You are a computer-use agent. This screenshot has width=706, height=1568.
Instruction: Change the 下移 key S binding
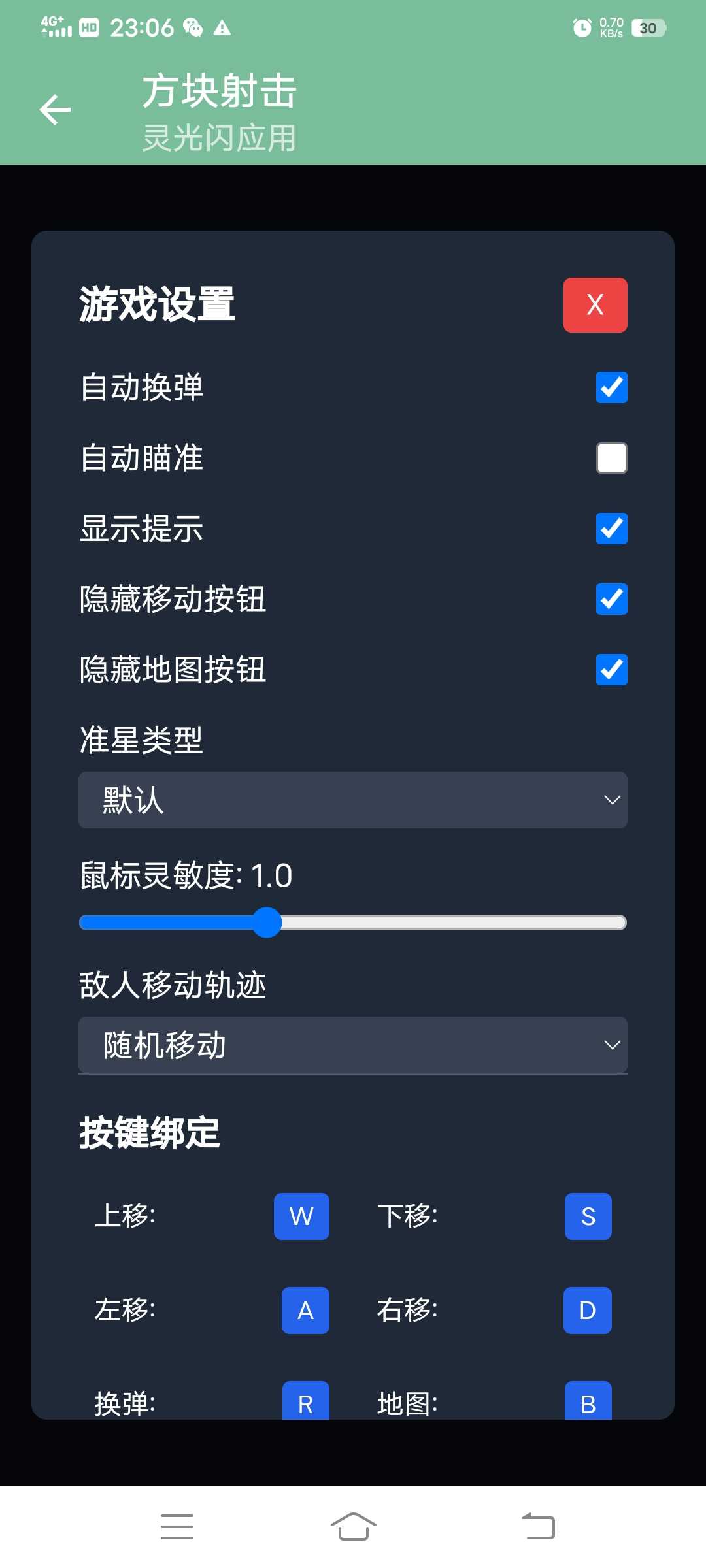588,1217
